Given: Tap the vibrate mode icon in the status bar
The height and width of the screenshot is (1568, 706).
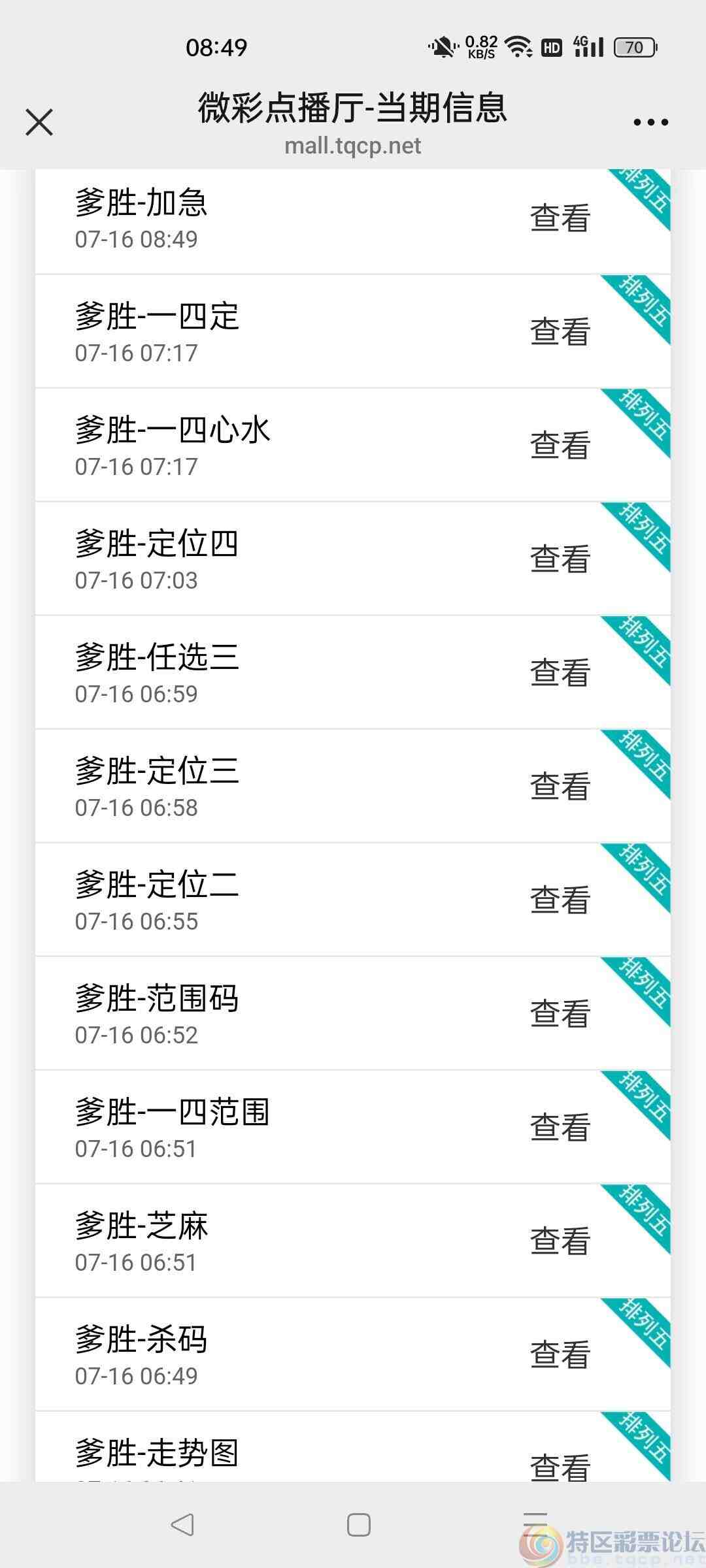Looking at the screenshot, I should pos(443,46).
